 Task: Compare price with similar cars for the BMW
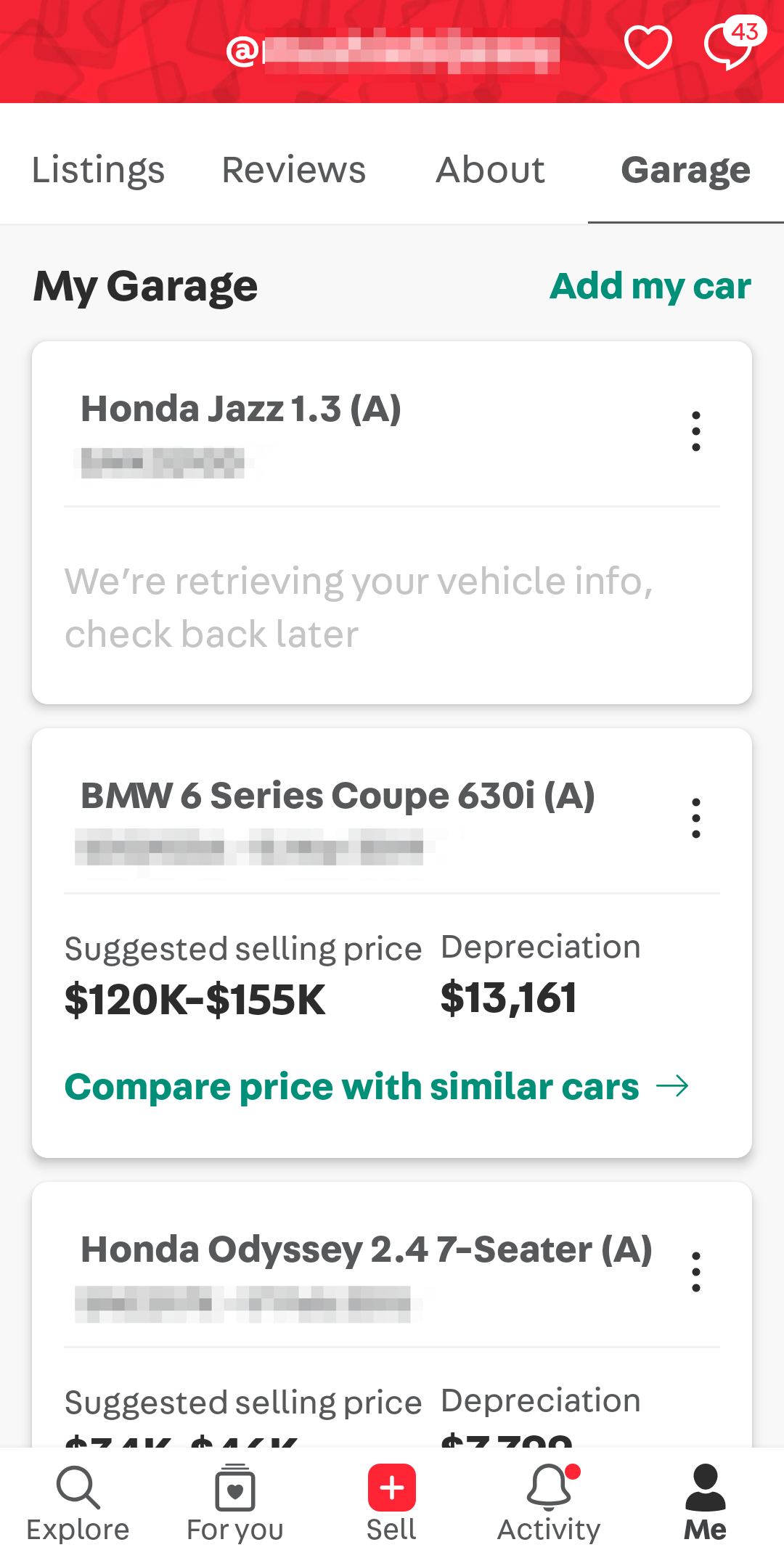click(x=376, y=1087)
